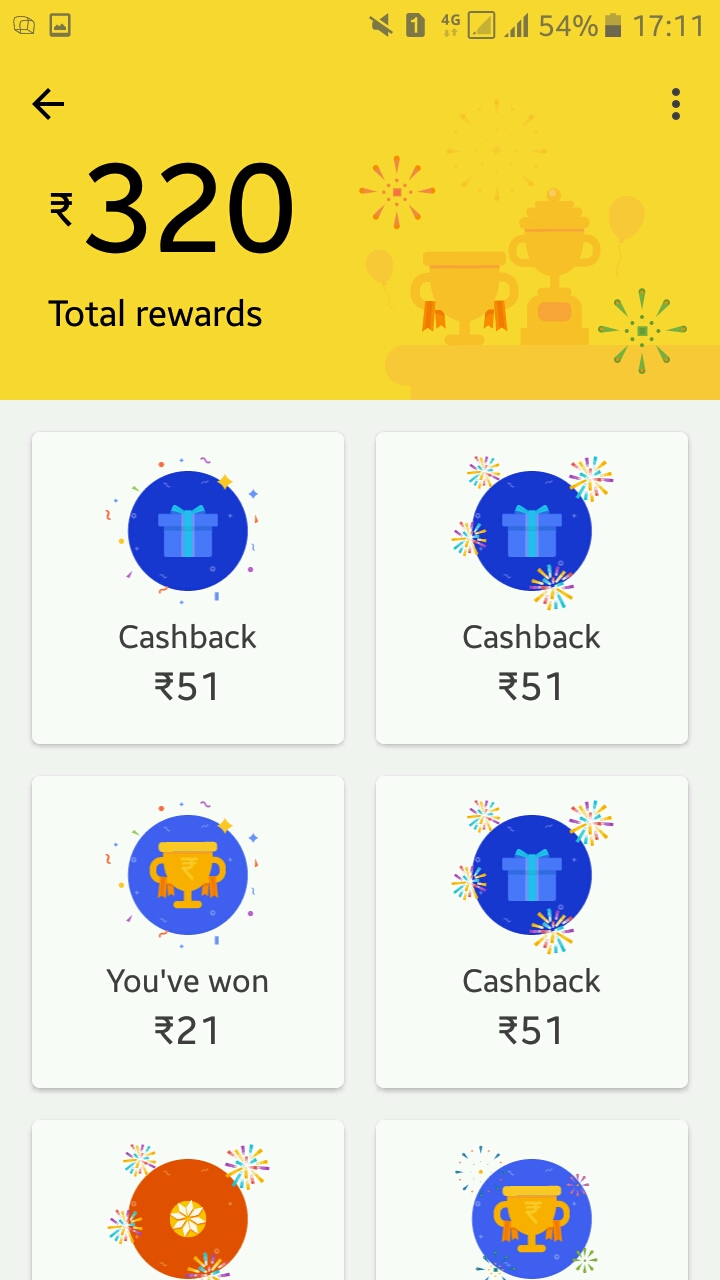
Task: Go back using the arrow icon
Action: (48, 104)
